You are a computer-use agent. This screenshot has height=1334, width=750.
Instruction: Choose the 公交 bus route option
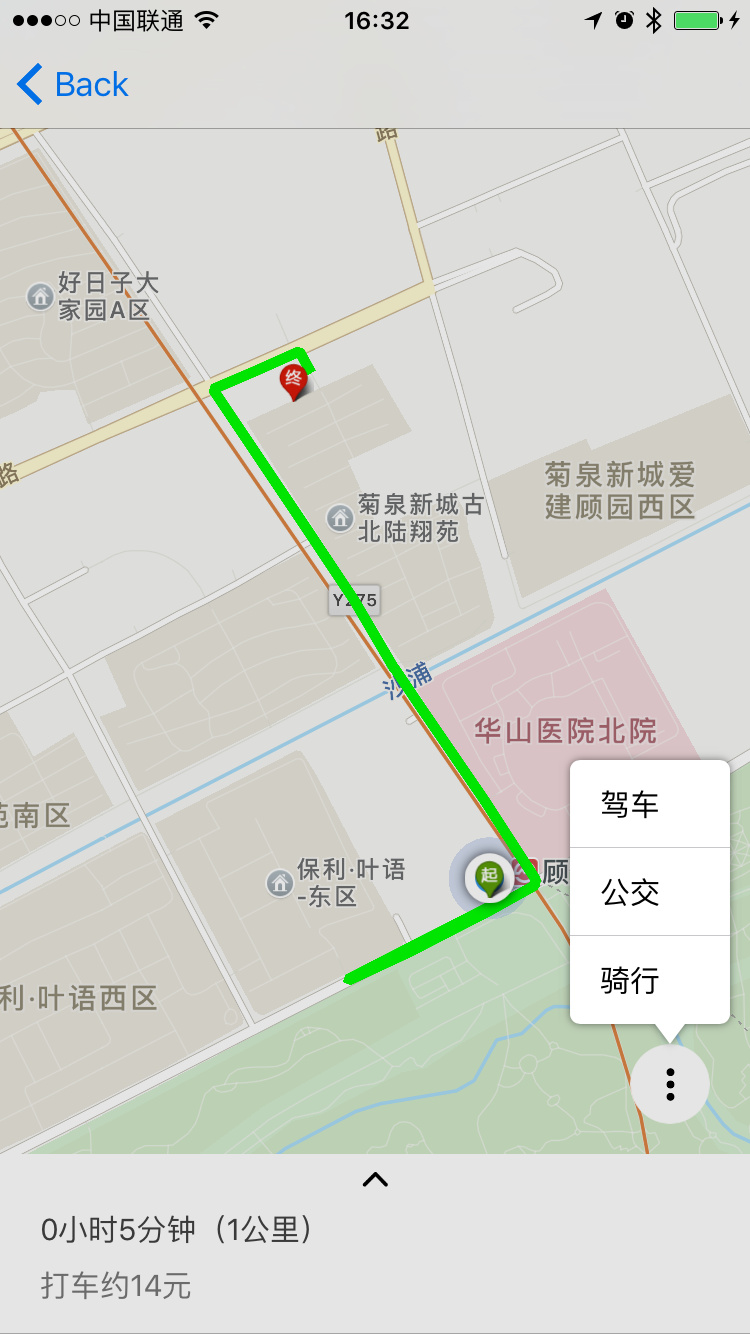coord(650,892)
